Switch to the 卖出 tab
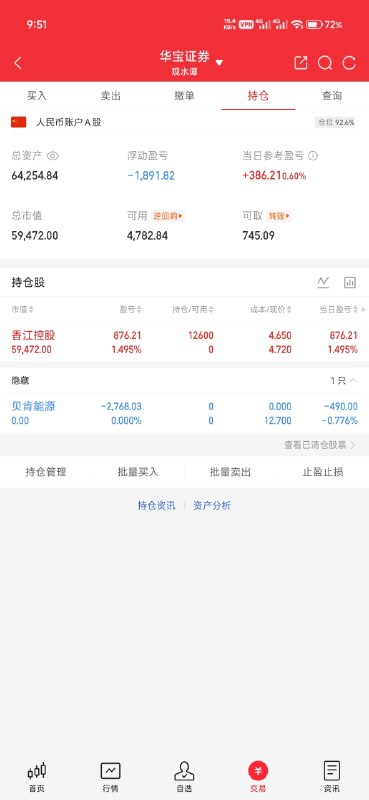 (111, 96)
